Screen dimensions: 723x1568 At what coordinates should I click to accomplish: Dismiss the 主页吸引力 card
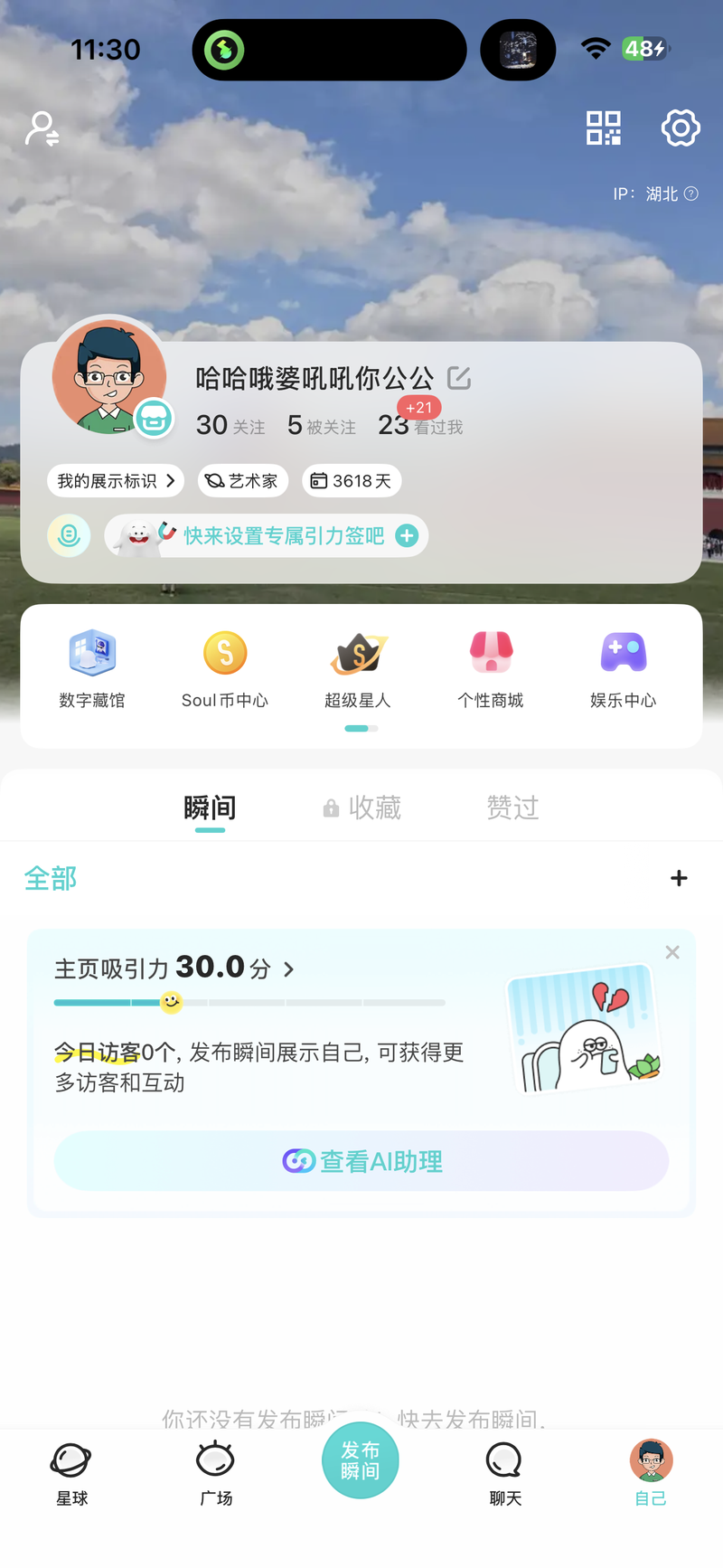click(672, 952)
